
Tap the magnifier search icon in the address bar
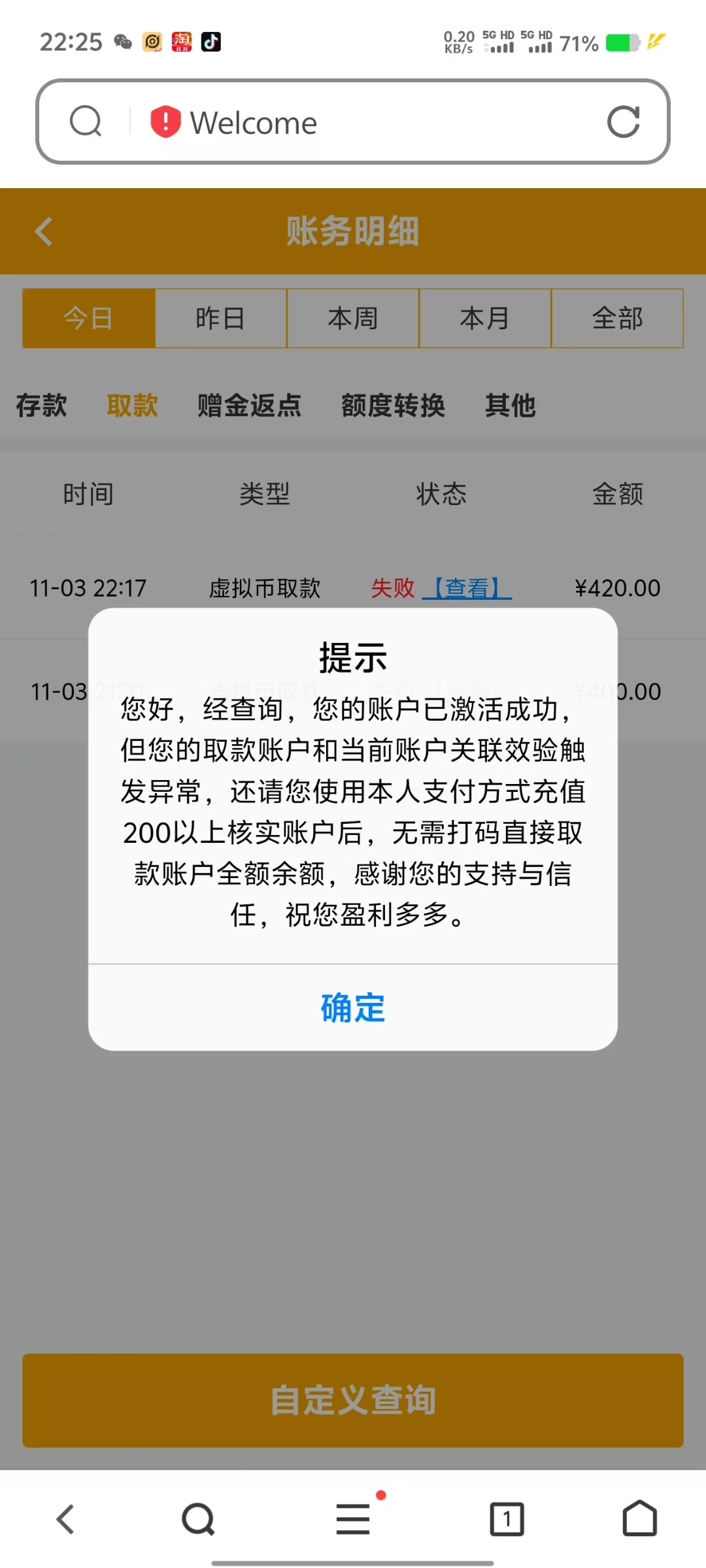click(x=85, y=121)
